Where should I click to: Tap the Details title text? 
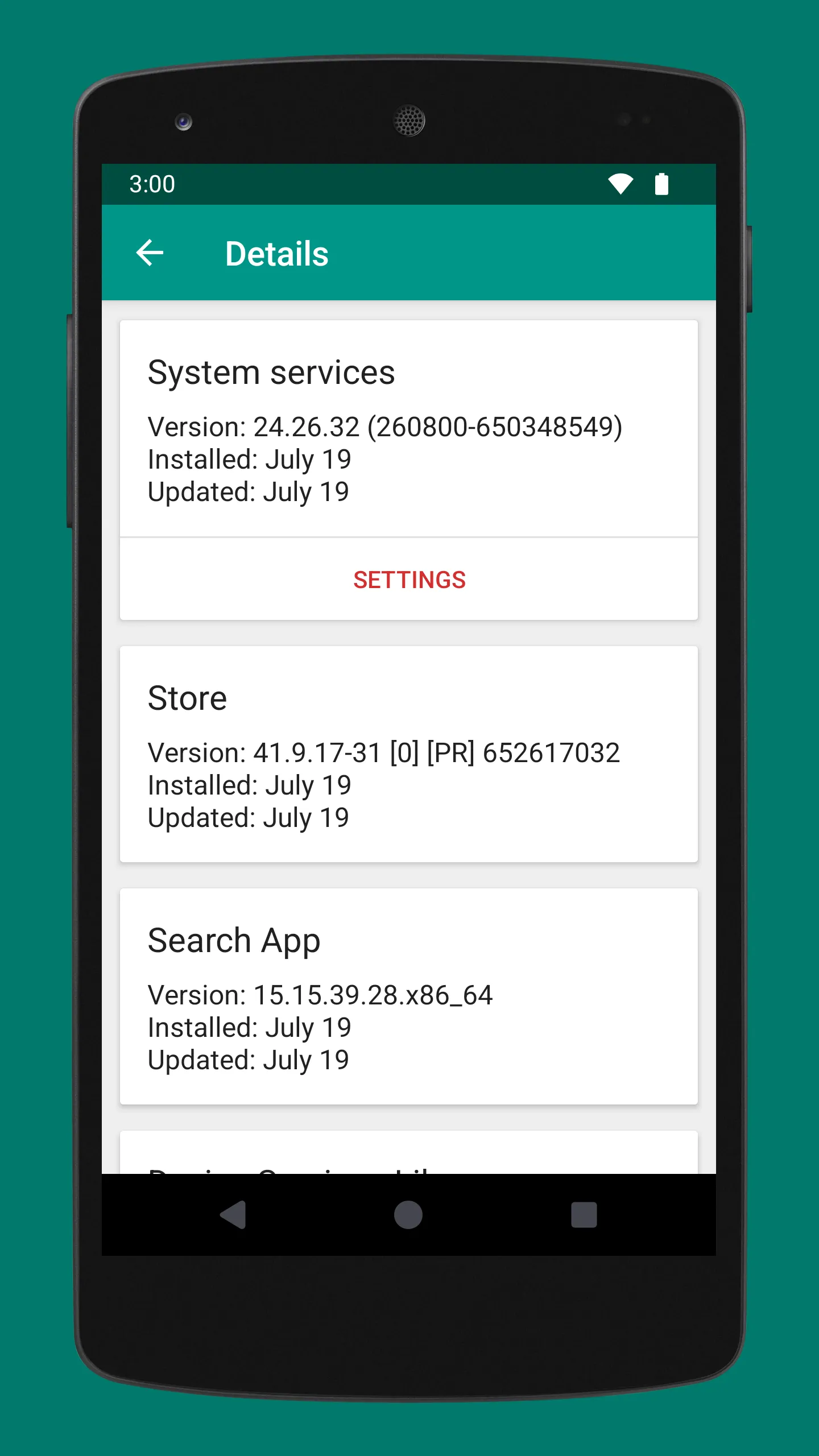277,254
